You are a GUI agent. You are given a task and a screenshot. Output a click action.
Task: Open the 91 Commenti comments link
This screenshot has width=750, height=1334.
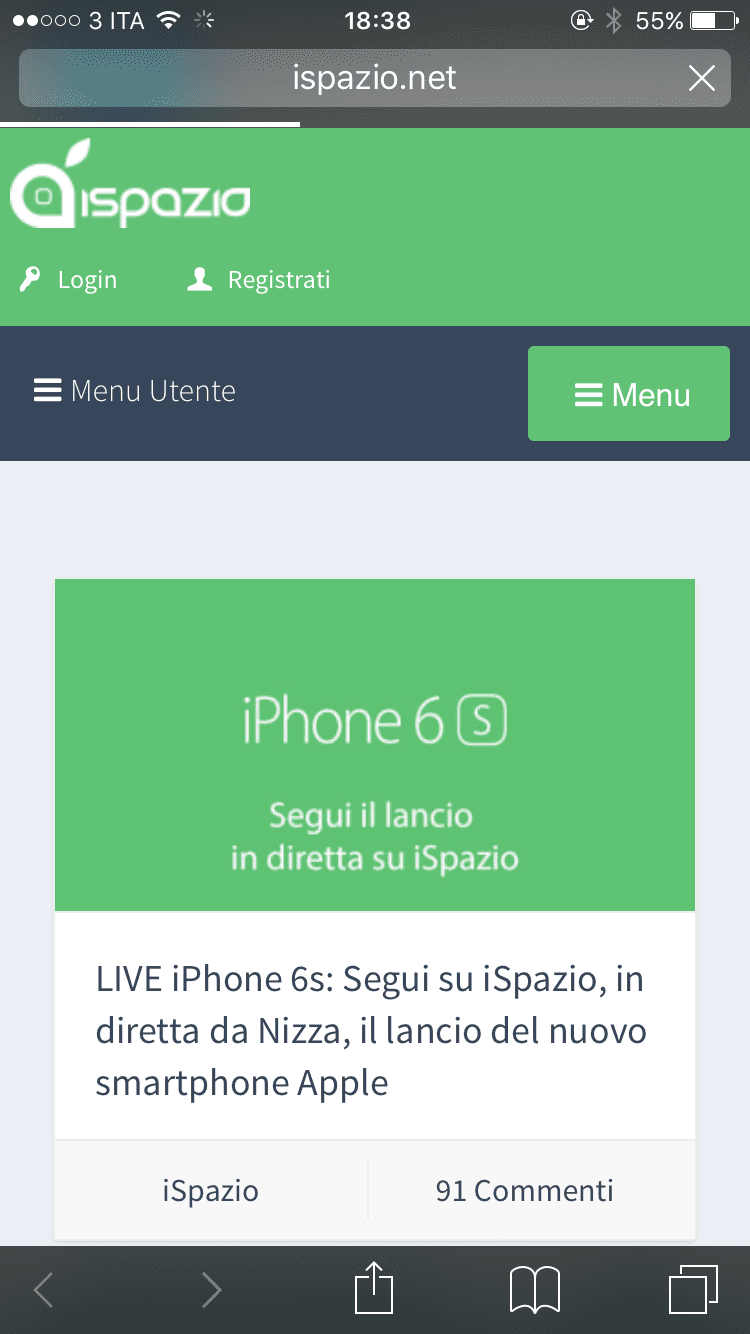coord(525,1190)
